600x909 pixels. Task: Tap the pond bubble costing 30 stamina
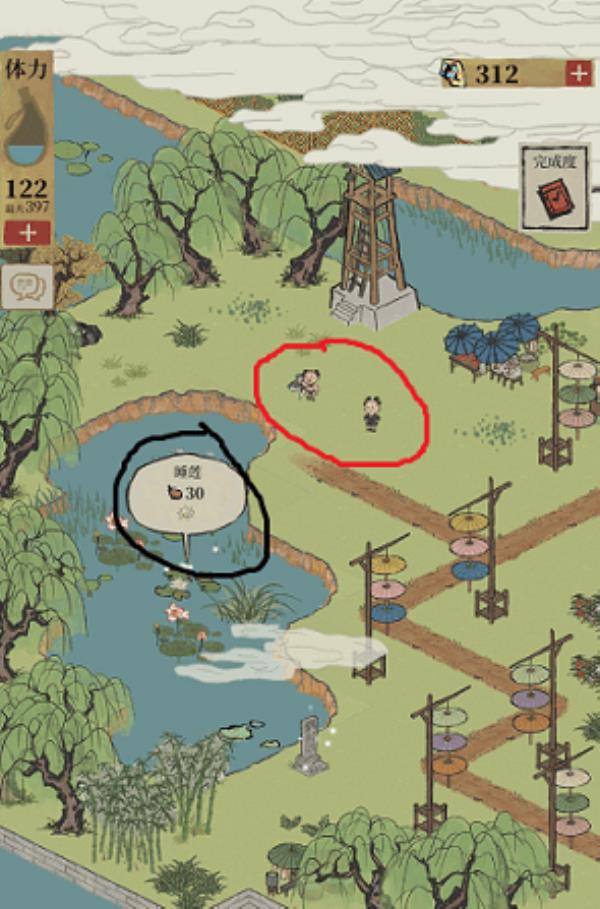coord(184,493)
